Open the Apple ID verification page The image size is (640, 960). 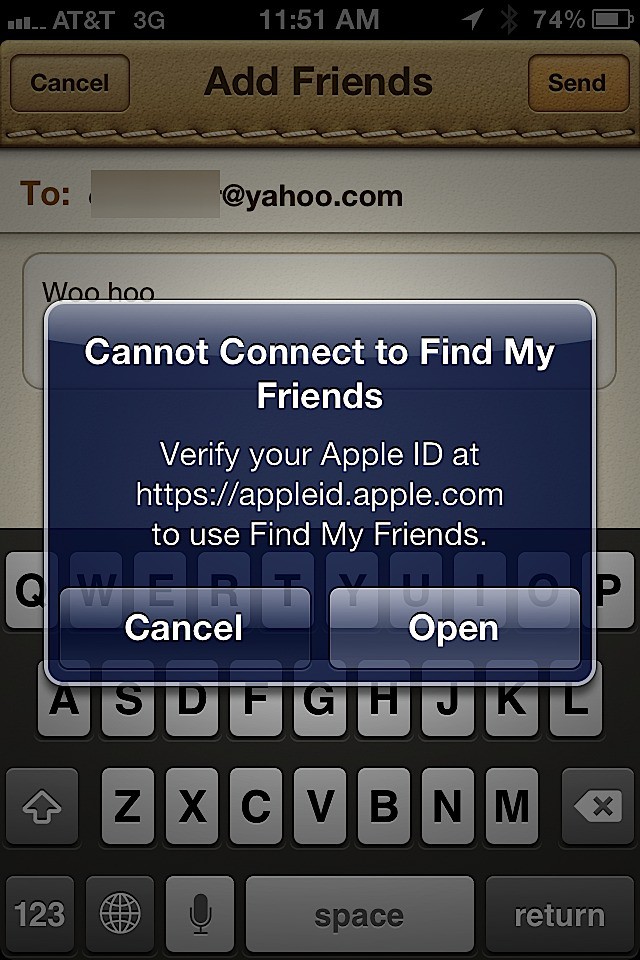click(x=454, y=627)
